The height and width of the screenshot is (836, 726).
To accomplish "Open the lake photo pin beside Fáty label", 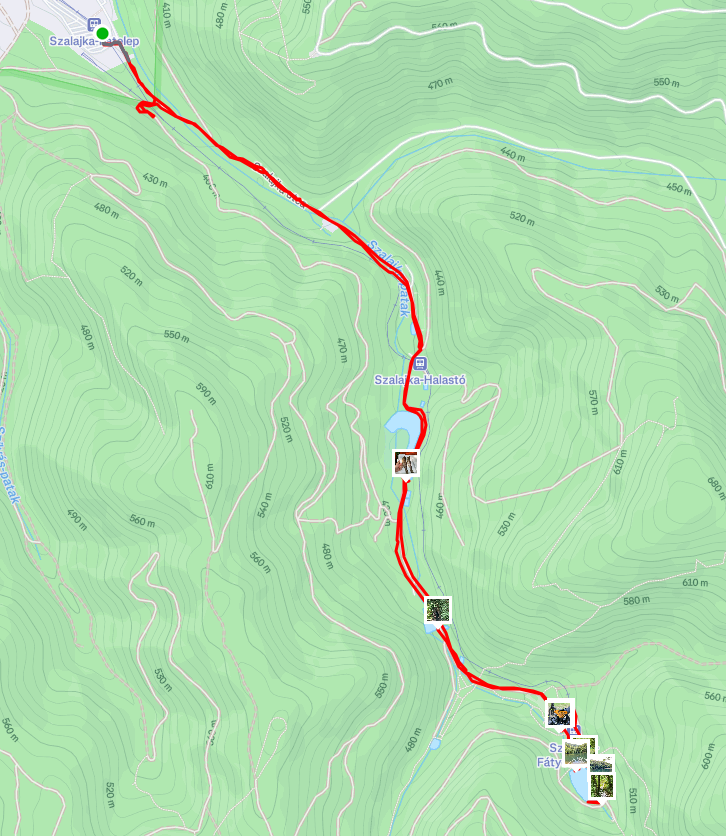I will point(578,750).
